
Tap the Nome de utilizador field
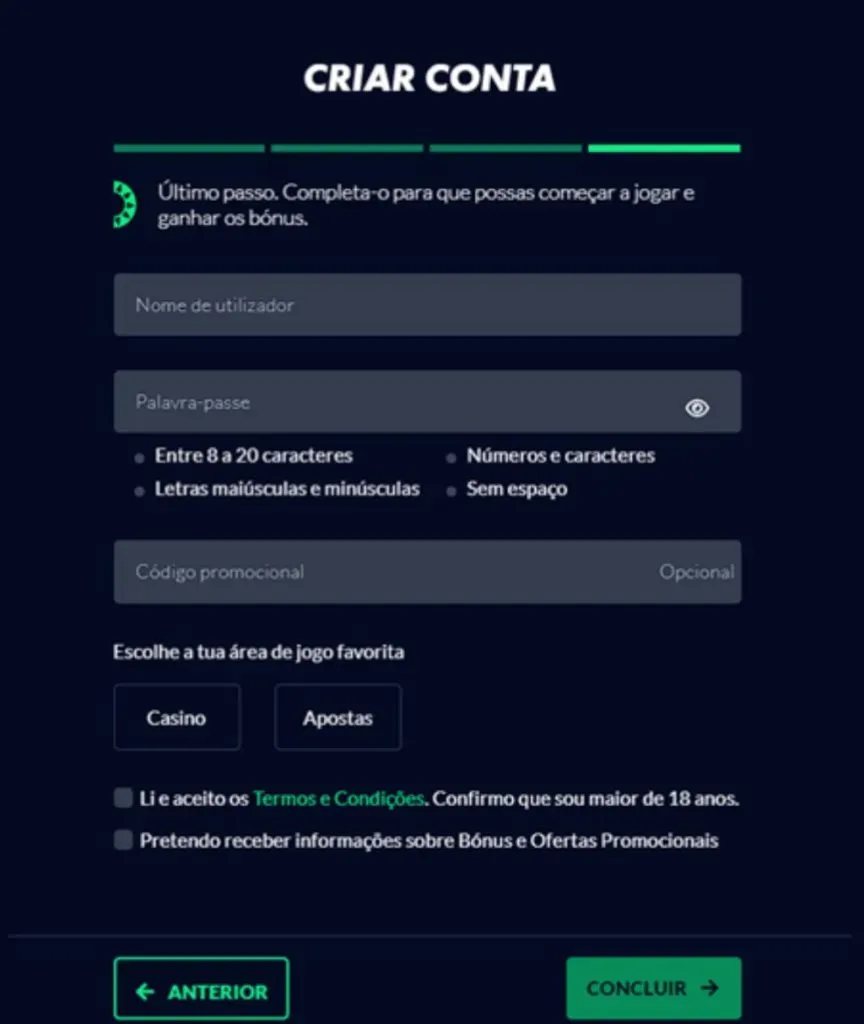pos(427,305)
